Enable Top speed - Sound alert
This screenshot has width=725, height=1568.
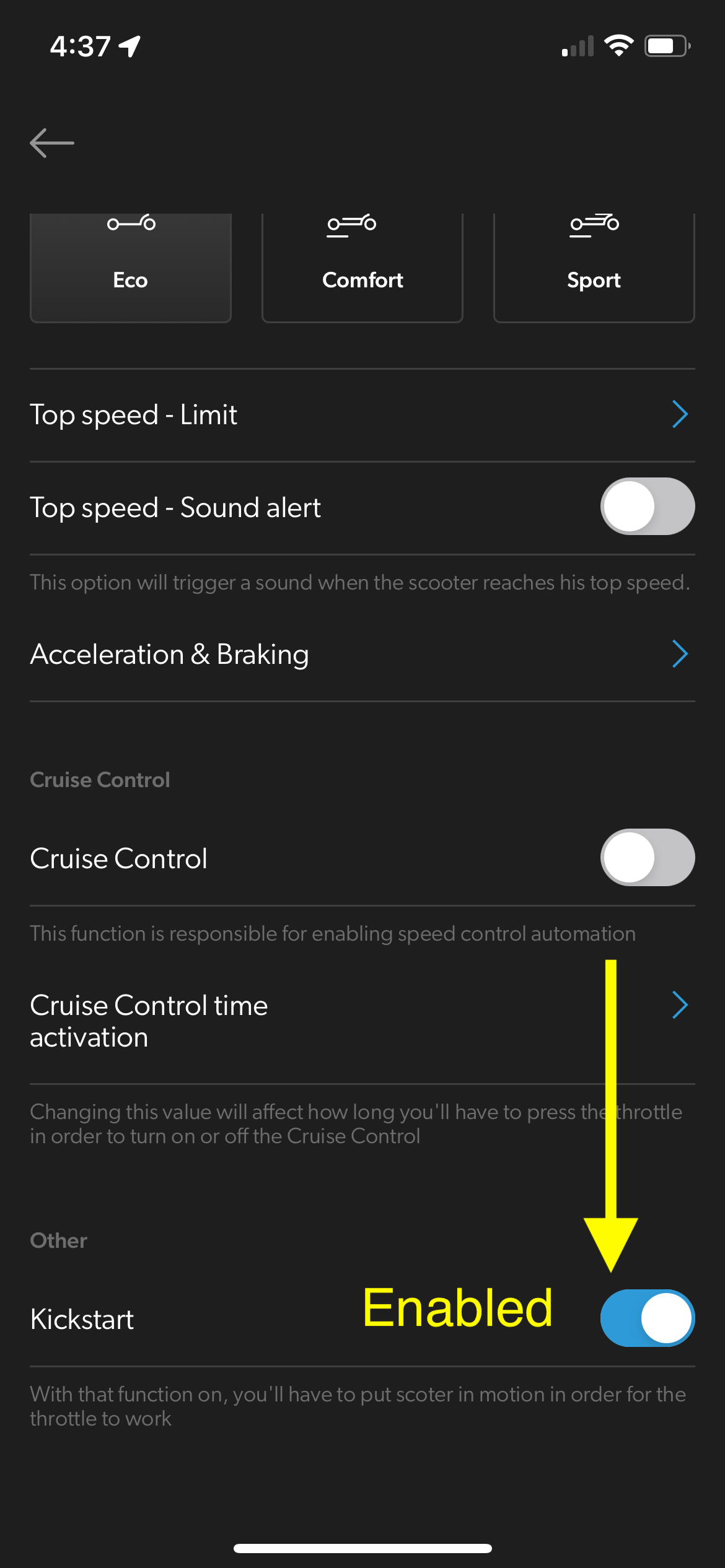coord(648,507)
